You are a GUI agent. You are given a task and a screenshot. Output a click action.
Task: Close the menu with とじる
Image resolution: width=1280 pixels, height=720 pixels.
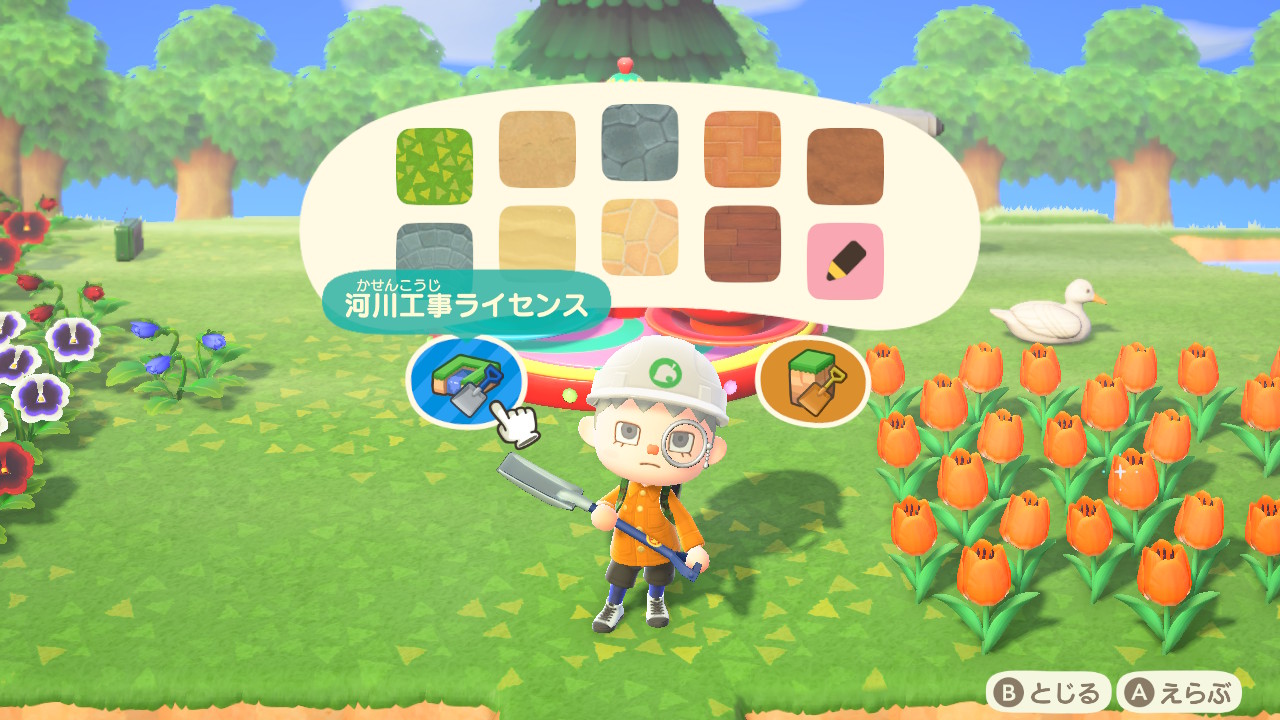1049,693
